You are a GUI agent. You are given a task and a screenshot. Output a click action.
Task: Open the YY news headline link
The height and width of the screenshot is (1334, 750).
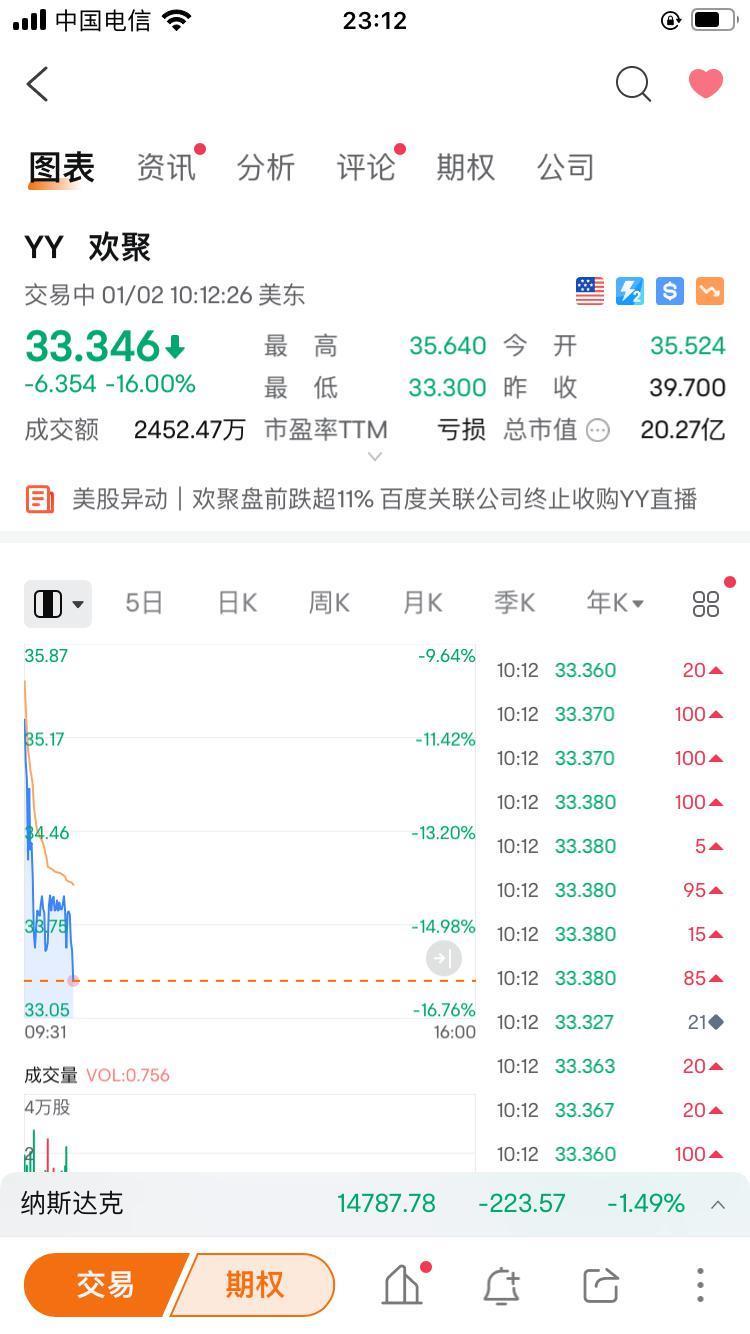tap(375, 498)
